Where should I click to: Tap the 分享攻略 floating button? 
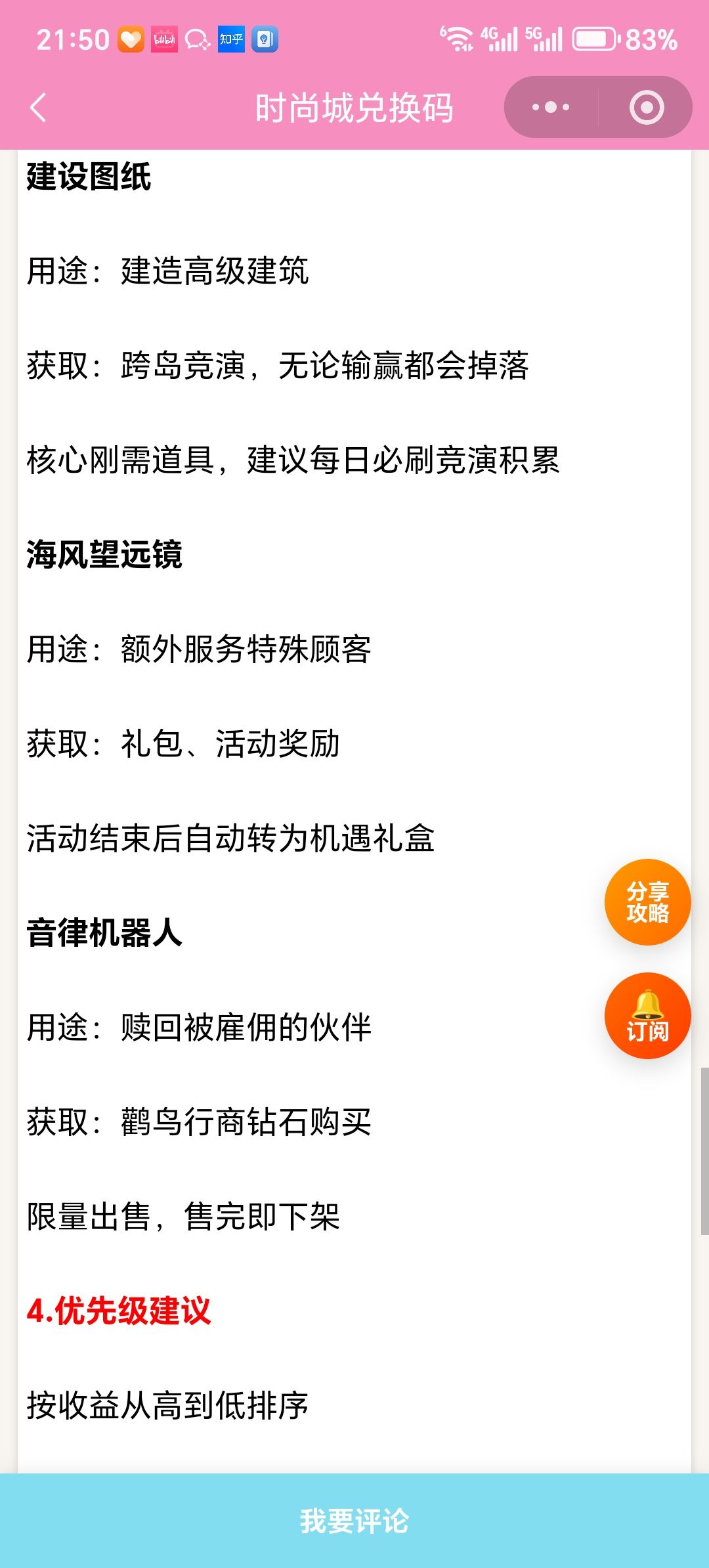(647, 902)
